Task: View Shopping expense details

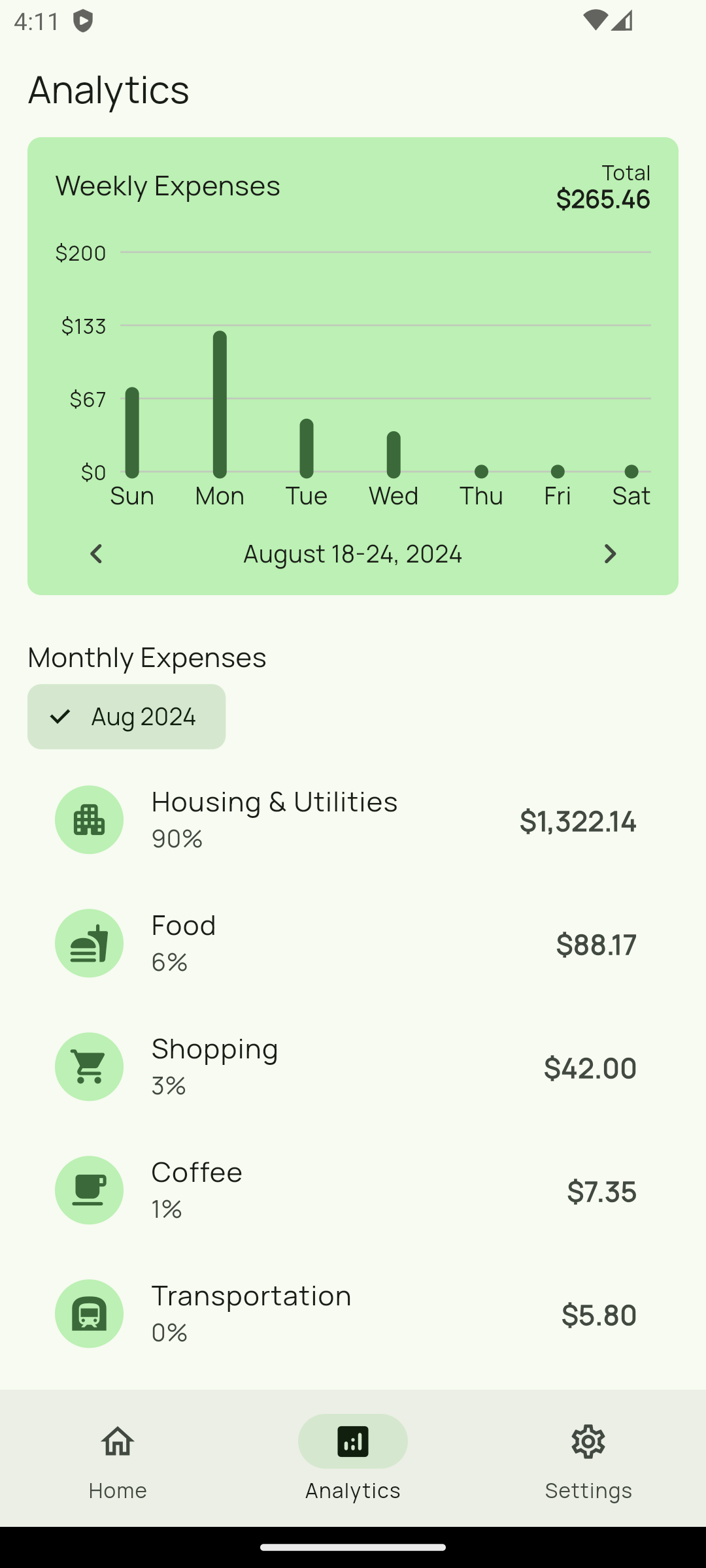Action: click(x=353, y=1067)
